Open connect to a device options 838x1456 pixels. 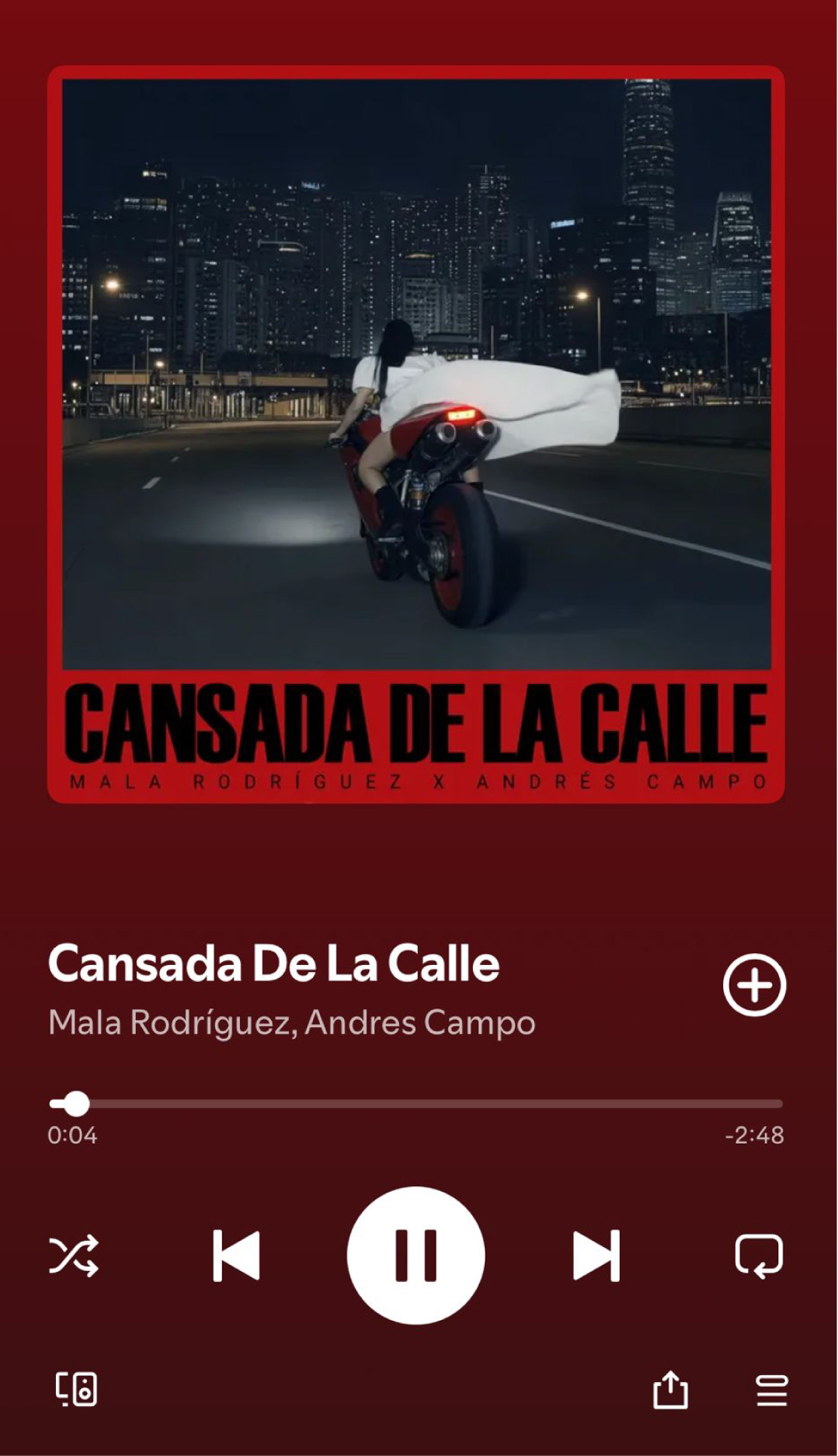click(76, 1388)
